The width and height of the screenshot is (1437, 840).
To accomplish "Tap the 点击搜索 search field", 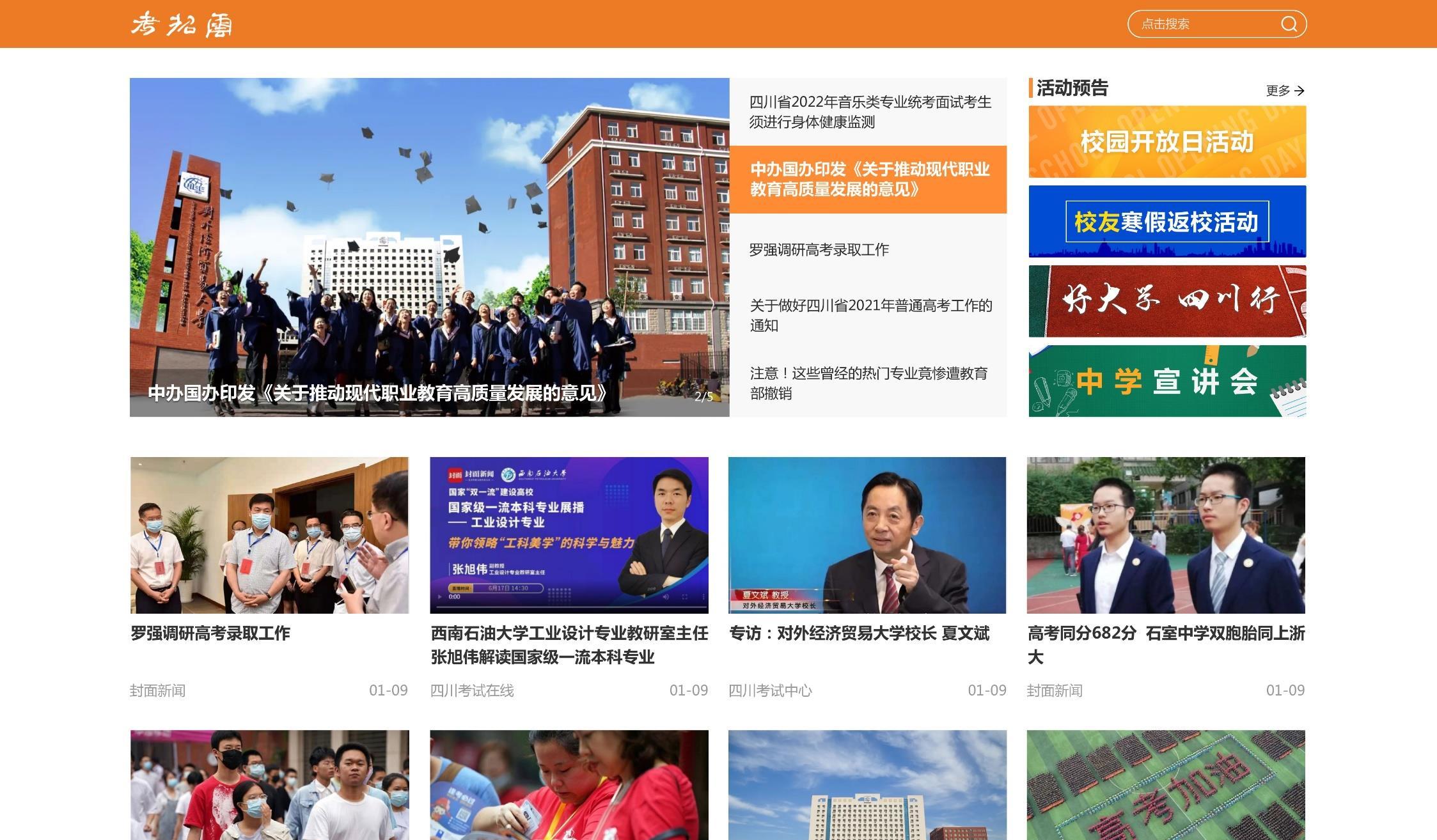I will click(x=1202, y=24).
